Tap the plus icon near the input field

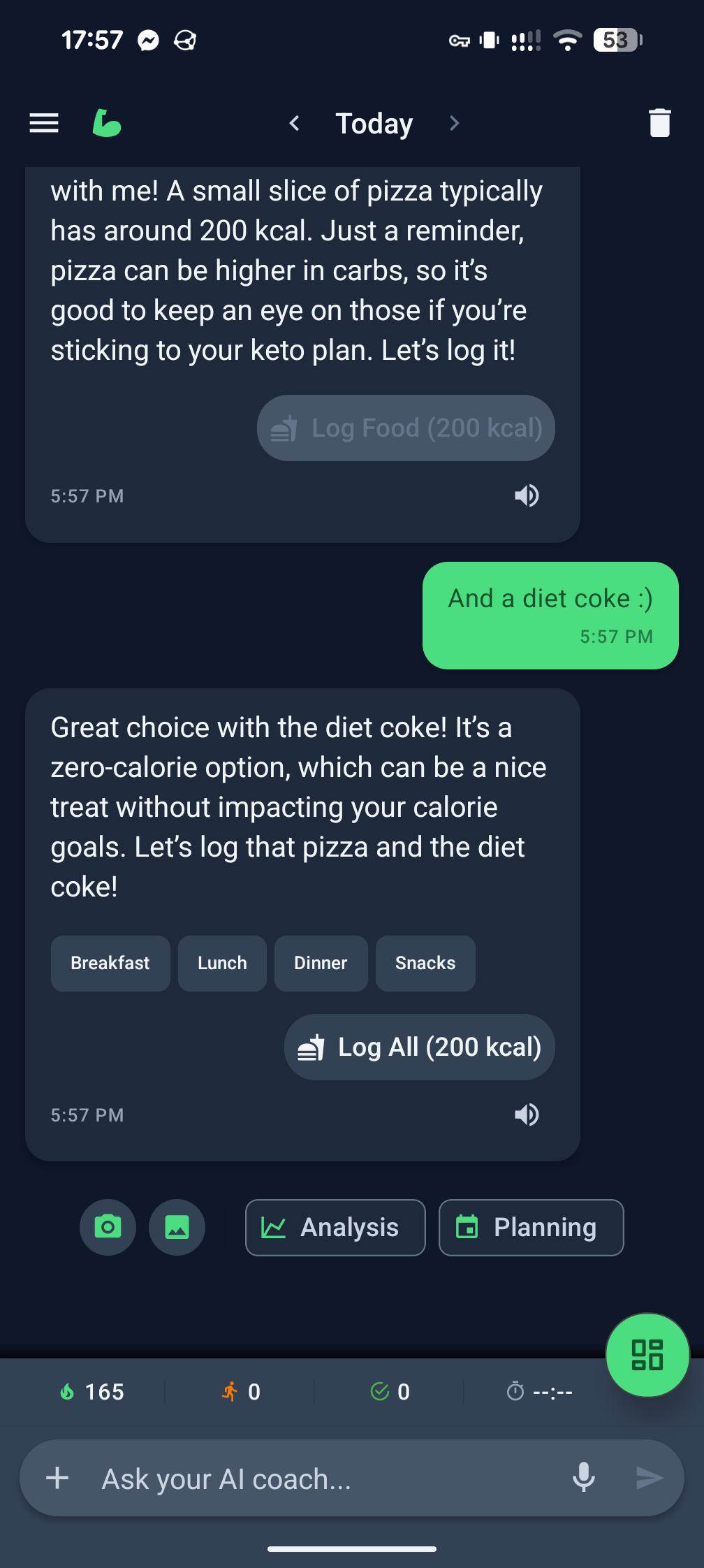tap(57, 1477)
